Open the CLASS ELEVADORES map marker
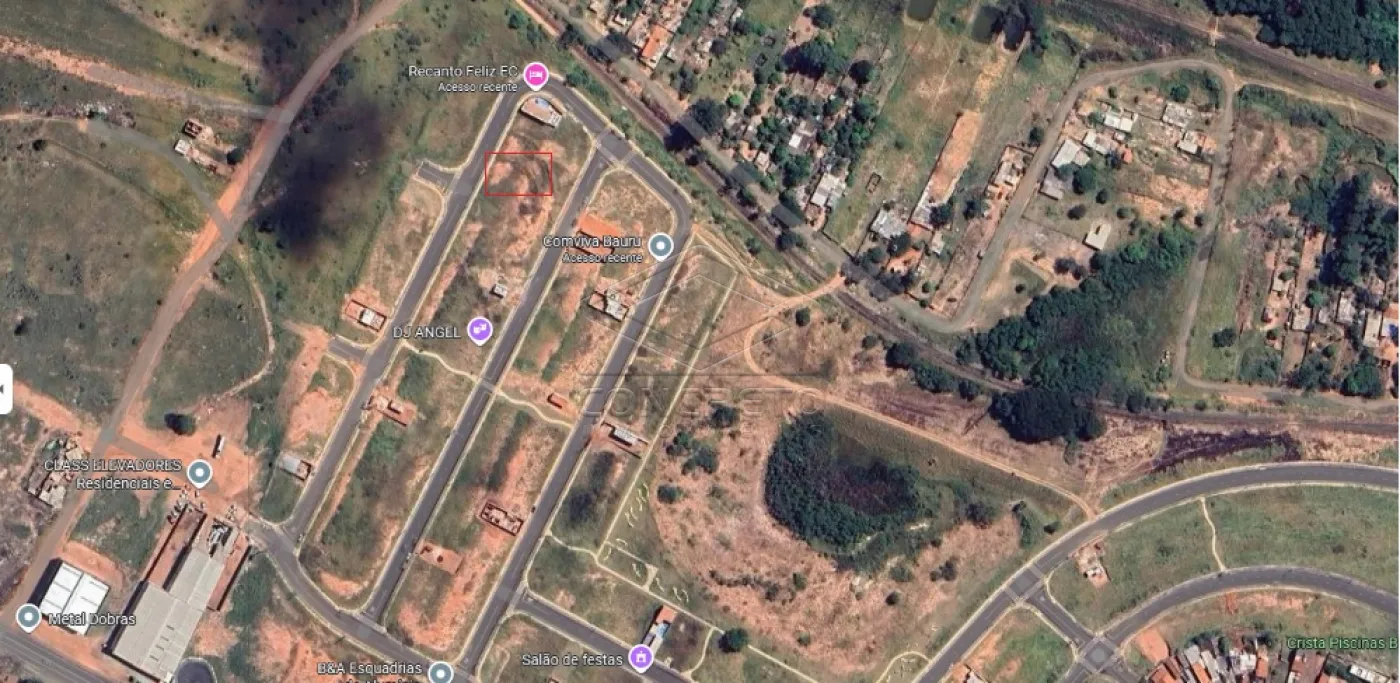Viewport: 1400px width, 683px height. (200, 472)
